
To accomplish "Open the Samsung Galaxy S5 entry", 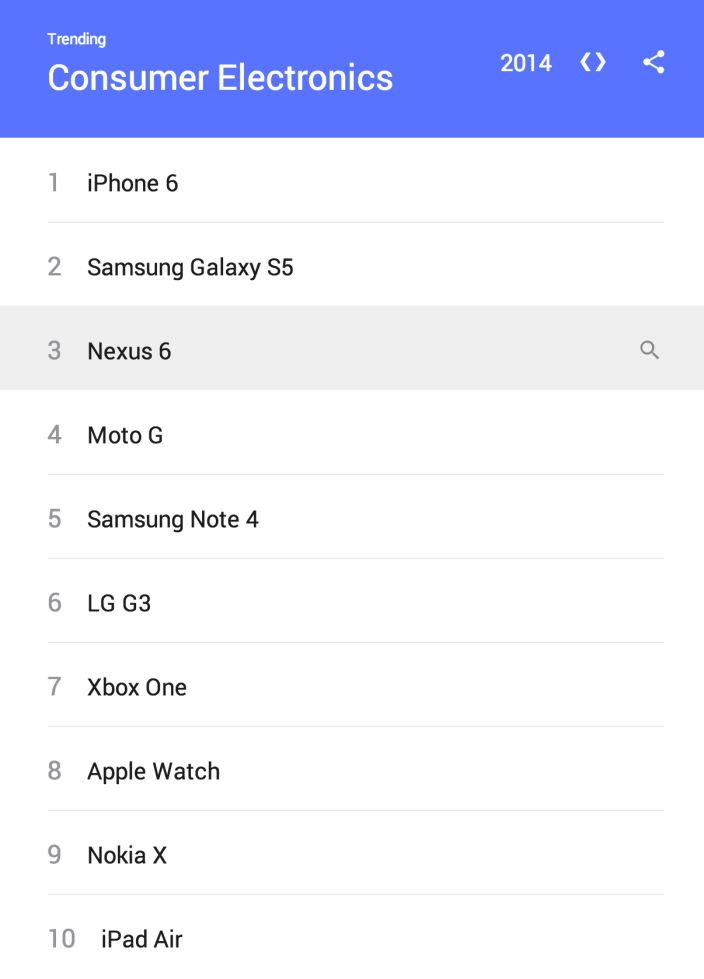I will [190, 267].
